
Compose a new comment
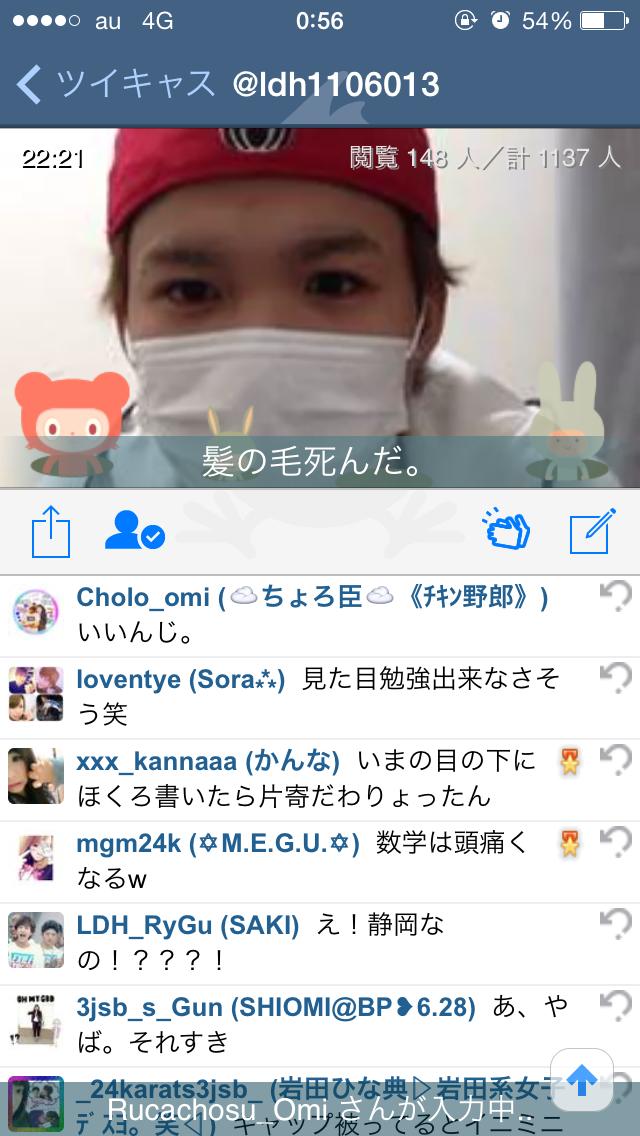coord(590,532)
